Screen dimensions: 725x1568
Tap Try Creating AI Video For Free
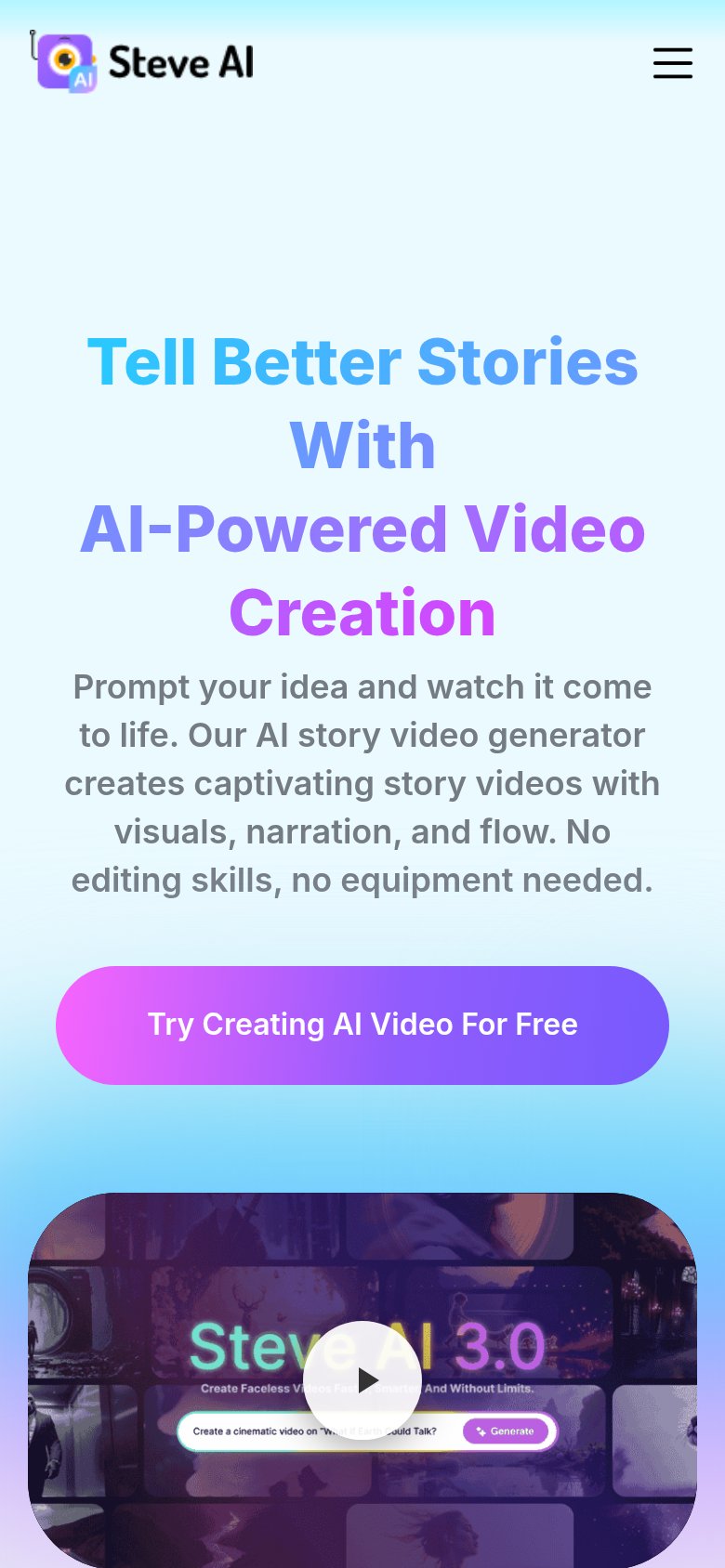tap(362, 1025)
